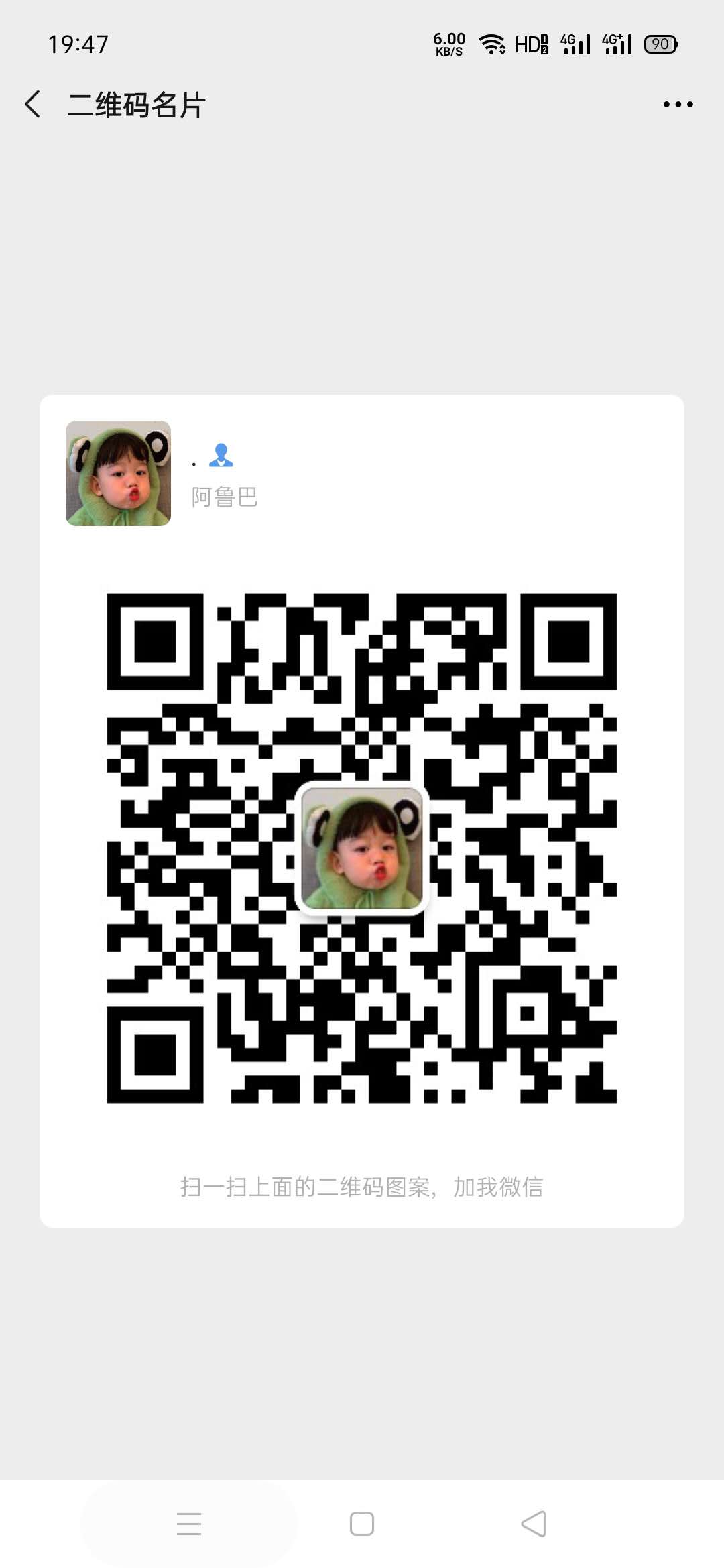Tap the system home button
This screenshot has width=724, height=1568.
point(362,1523)
